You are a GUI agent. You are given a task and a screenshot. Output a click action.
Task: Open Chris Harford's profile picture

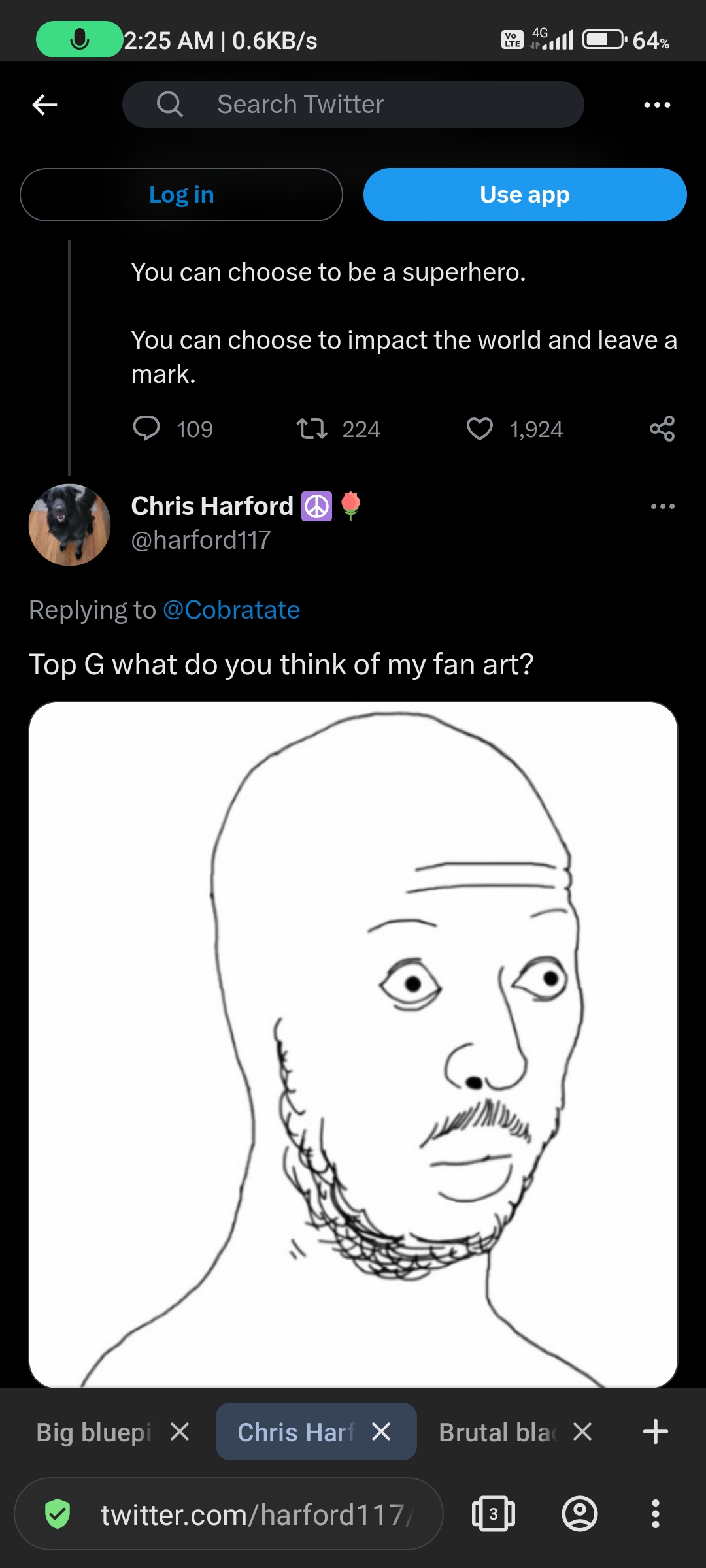coord(69,524)
